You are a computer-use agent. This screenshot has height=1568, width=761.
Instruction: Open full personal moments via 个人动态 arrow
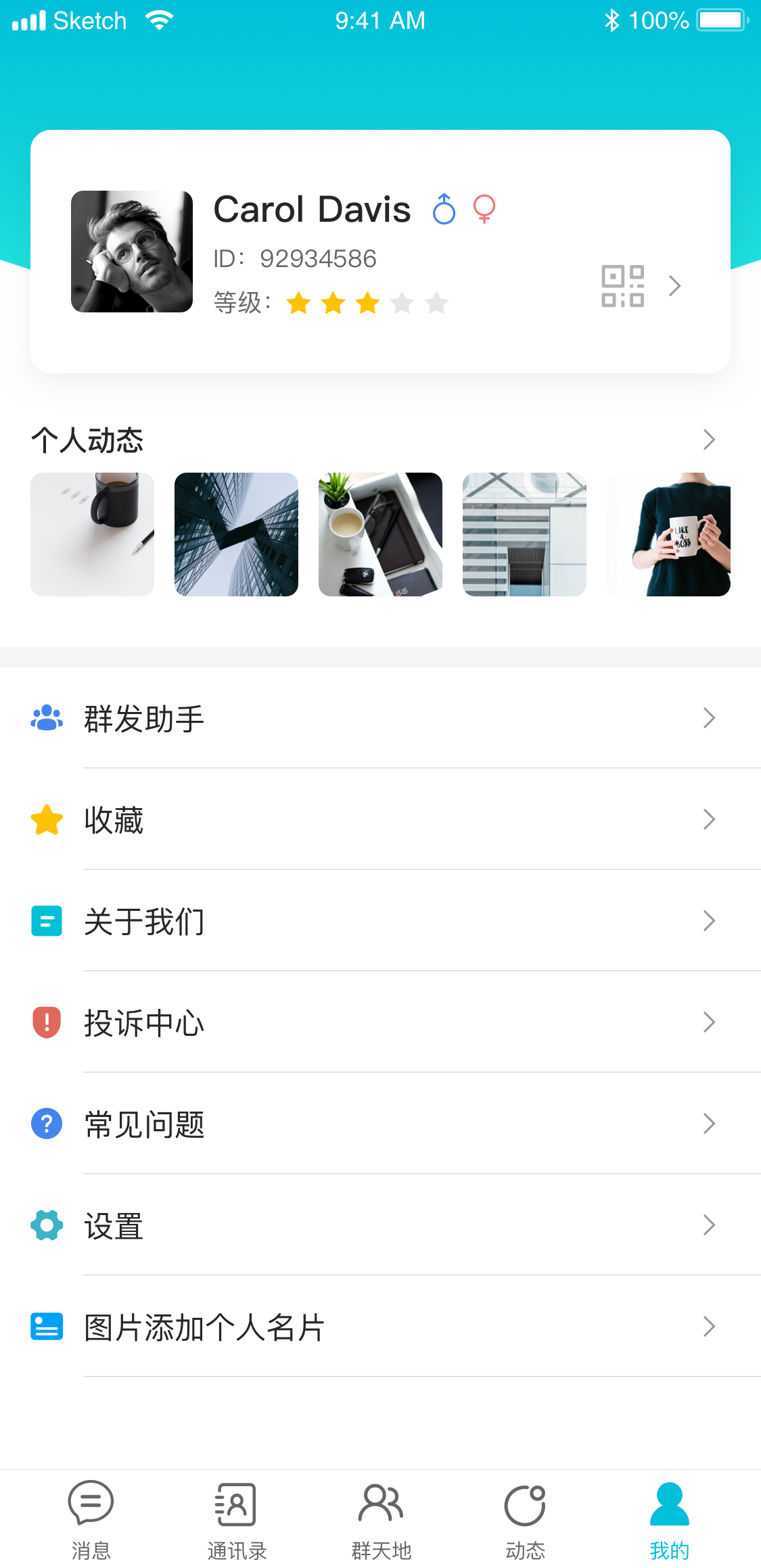tap(708, 439)
